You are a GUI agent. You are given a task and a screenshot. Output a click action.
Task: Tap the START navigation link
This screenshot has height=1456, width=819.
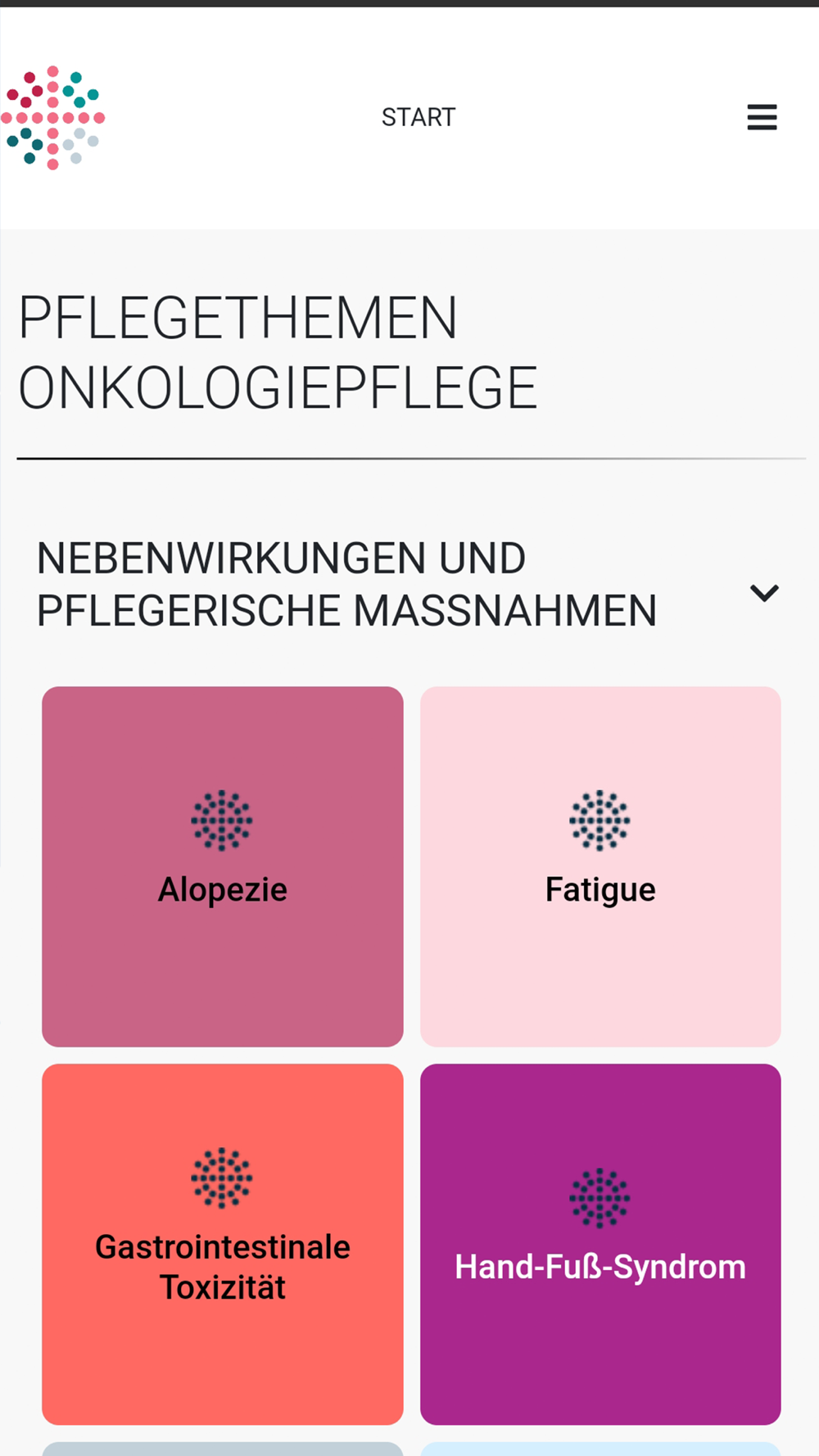click(419, 117)
